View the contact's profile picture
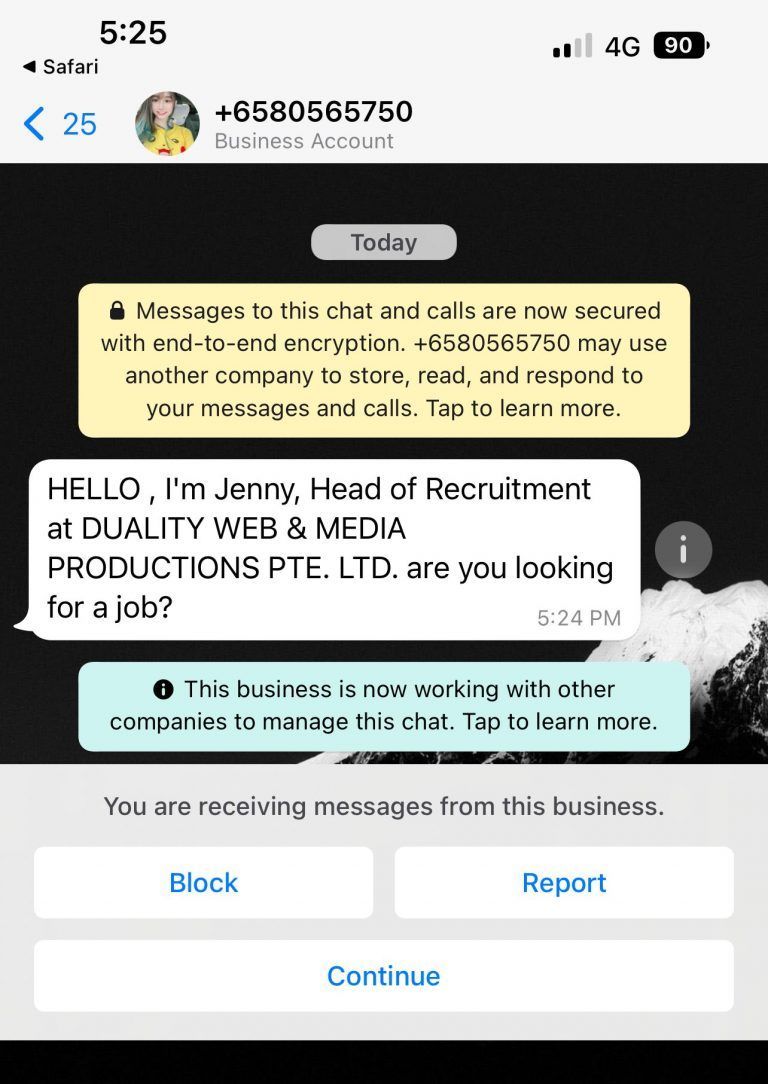 pyautogui.click(x=167, y=124)
